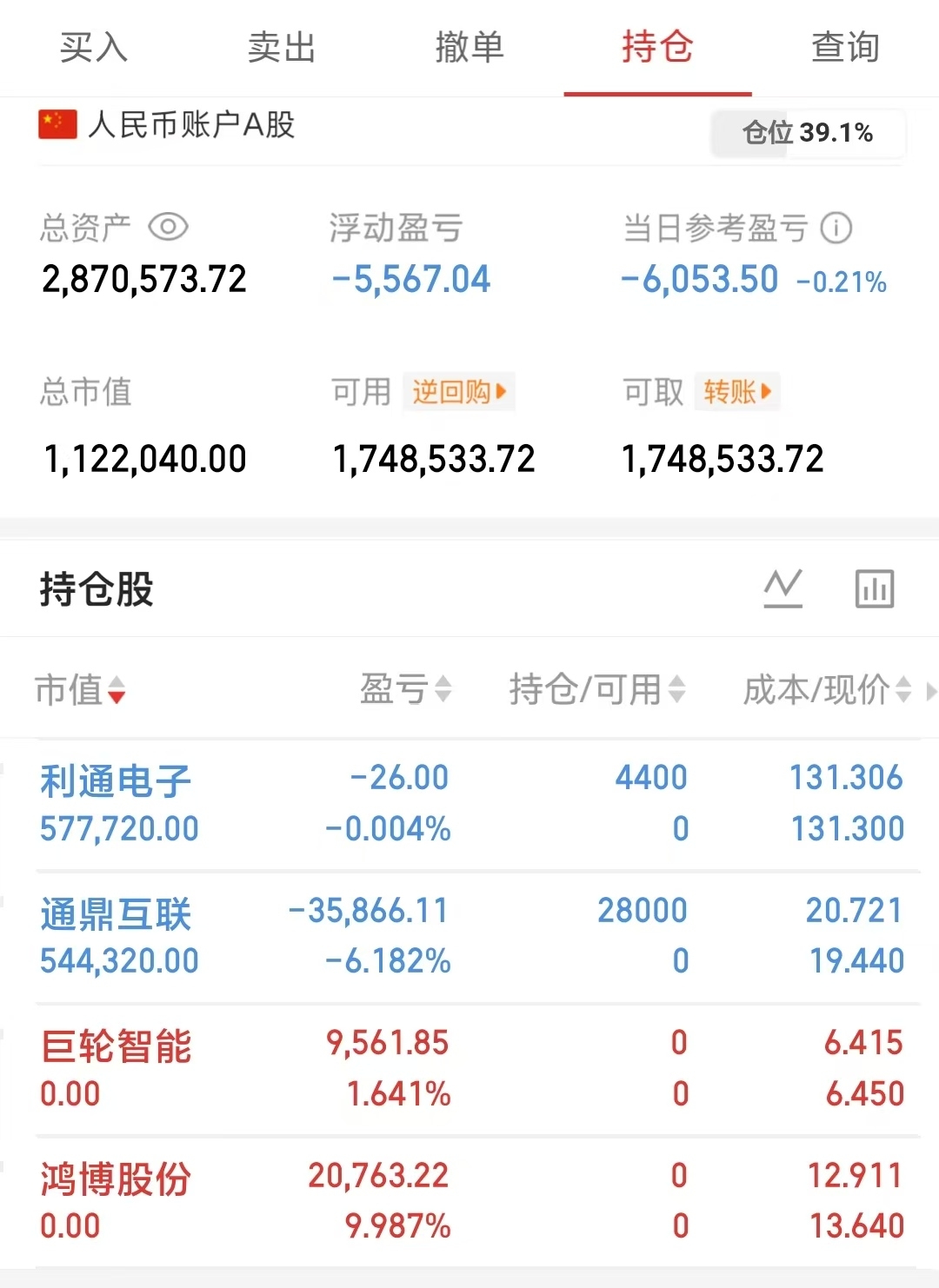Switch to the 买入 tab
Image resolution: width=939 pixels, height=1288 pixels.
click(94, 47)
